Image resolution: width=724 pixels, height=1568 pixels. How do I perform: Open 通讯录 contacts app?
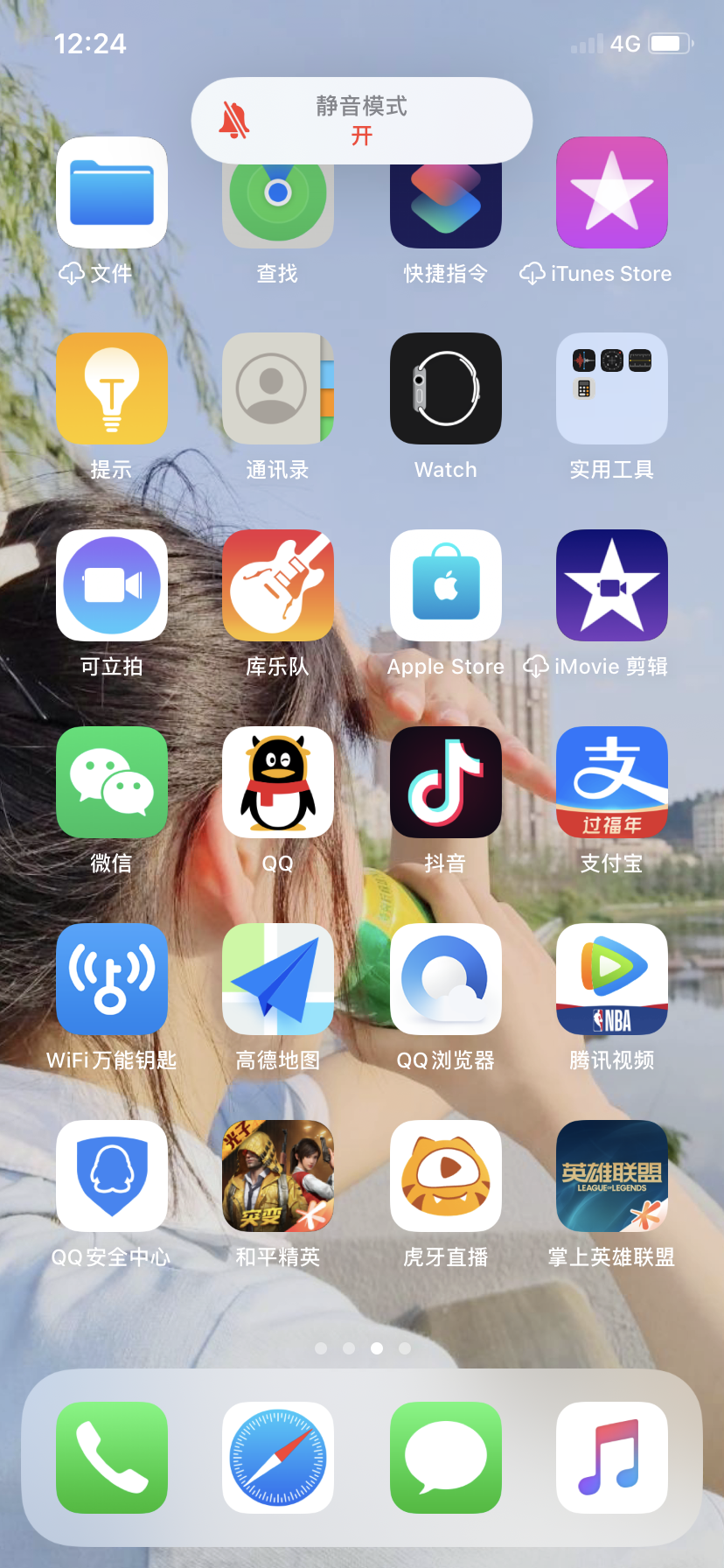(x=278, y=388)
